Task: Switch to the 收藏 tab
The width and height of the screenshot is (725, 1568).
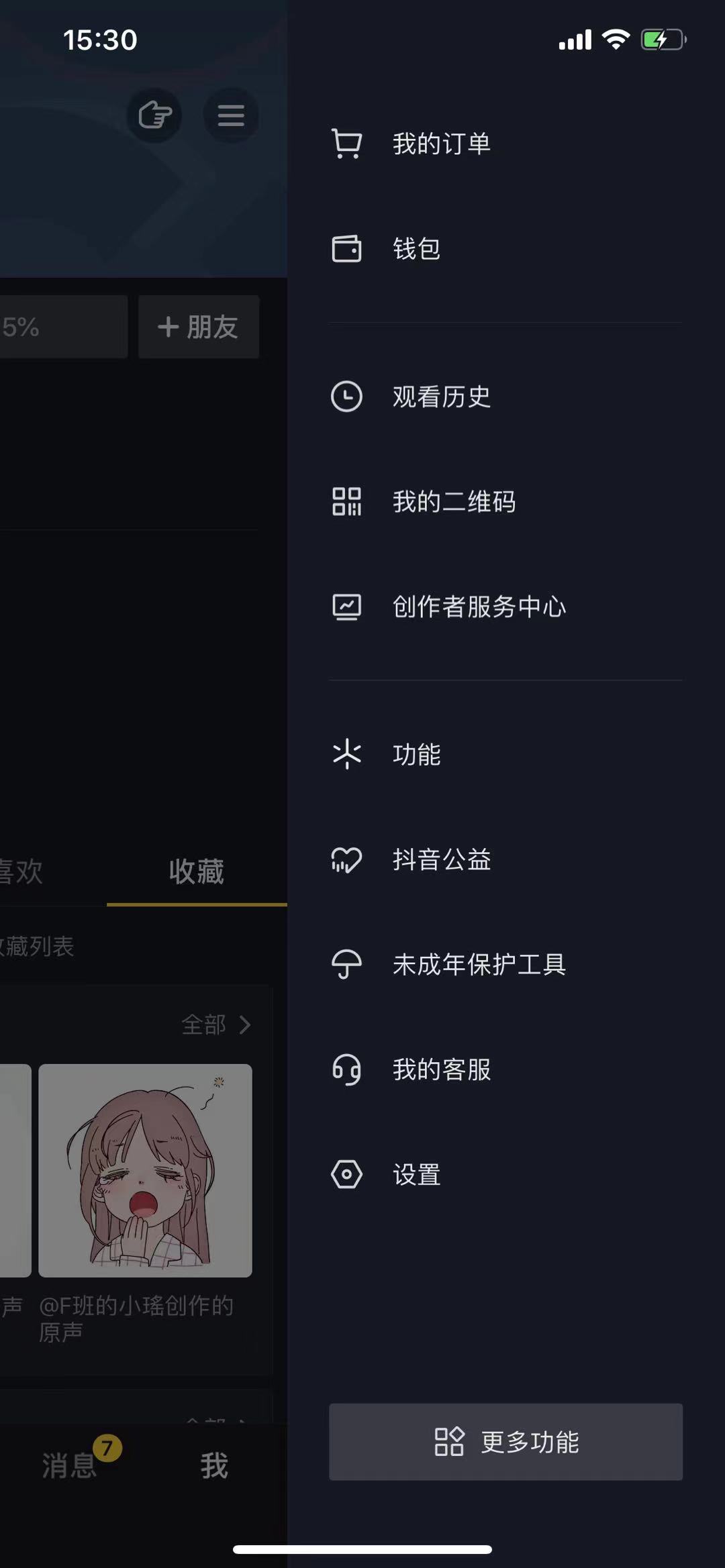Action: pyautogui.click(x=196, y=871)
